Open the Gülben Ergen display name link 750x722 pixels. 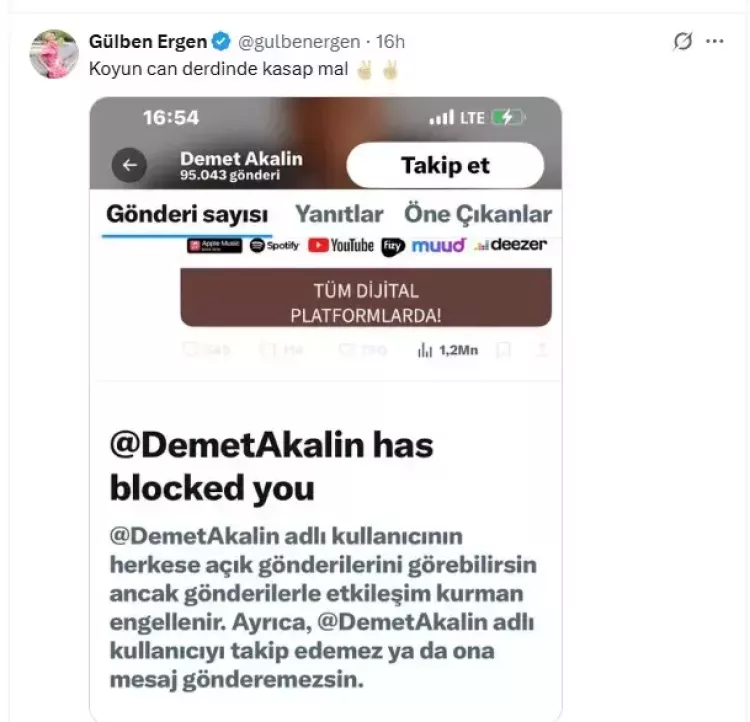(148, 42)
